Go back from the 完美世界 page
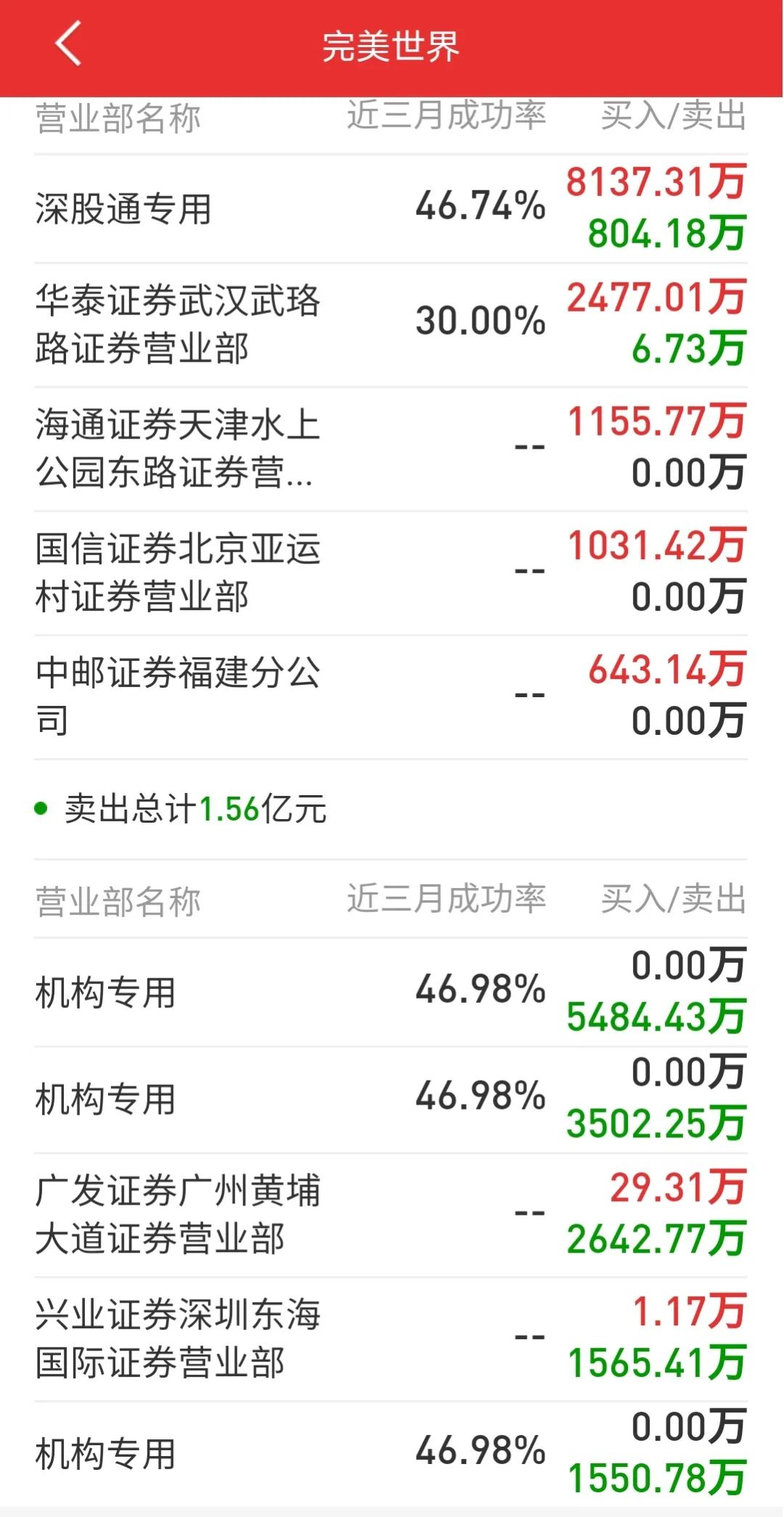This screenshot has width=784, height=1517. [x=68, y=45]
